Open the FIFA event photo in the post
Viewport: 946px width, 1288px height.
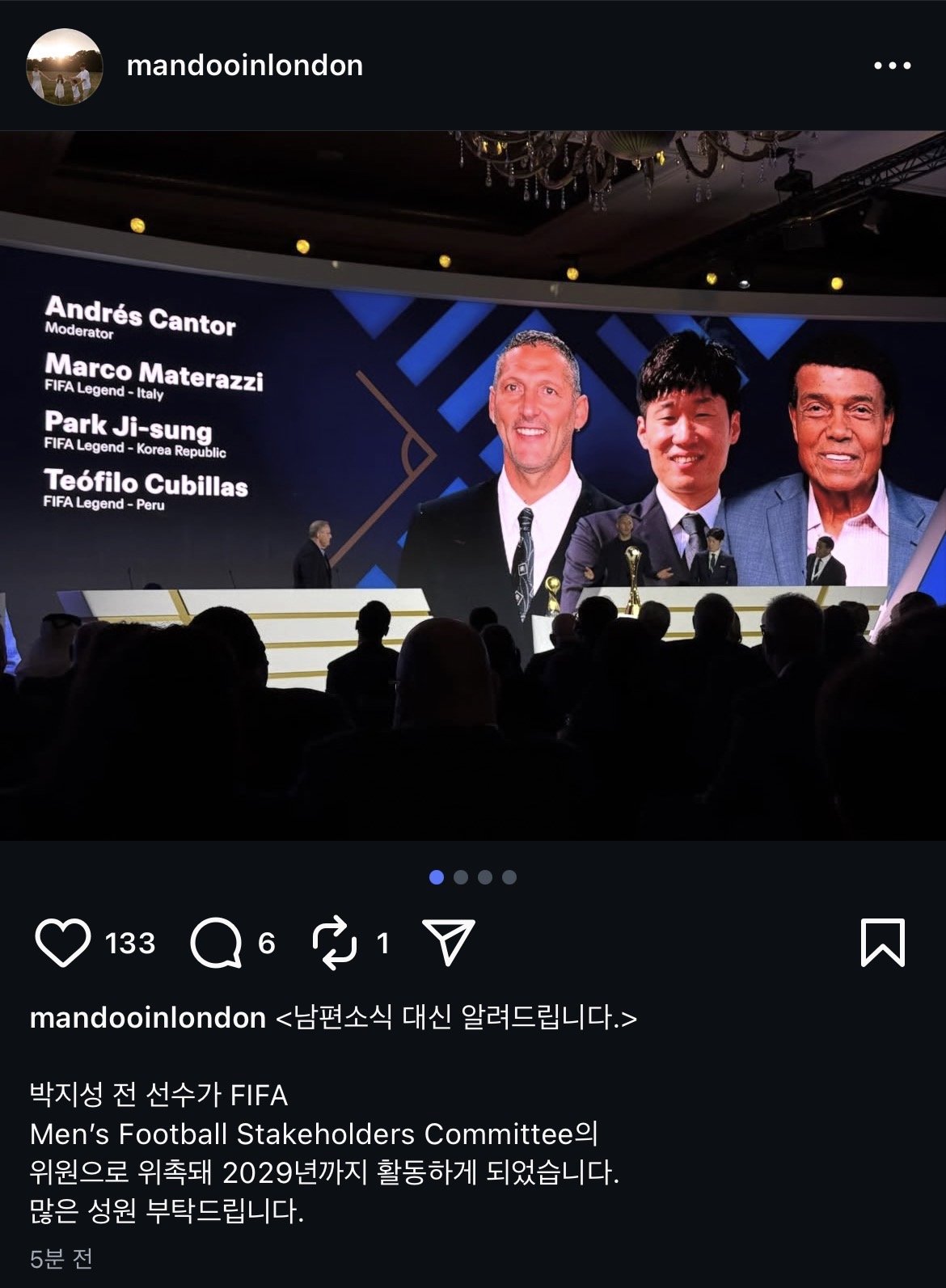pos(473,485)
